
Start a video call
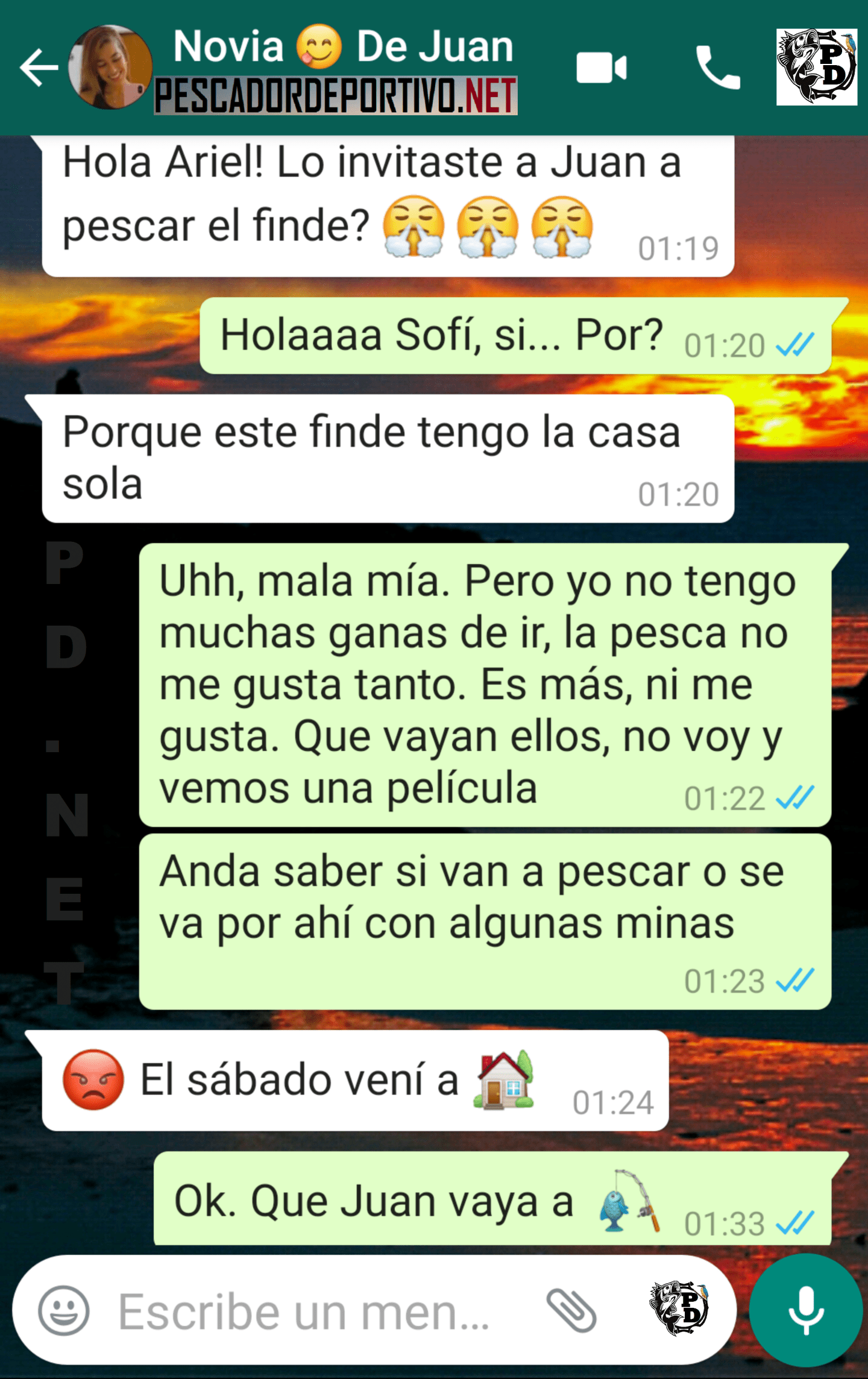601,68
